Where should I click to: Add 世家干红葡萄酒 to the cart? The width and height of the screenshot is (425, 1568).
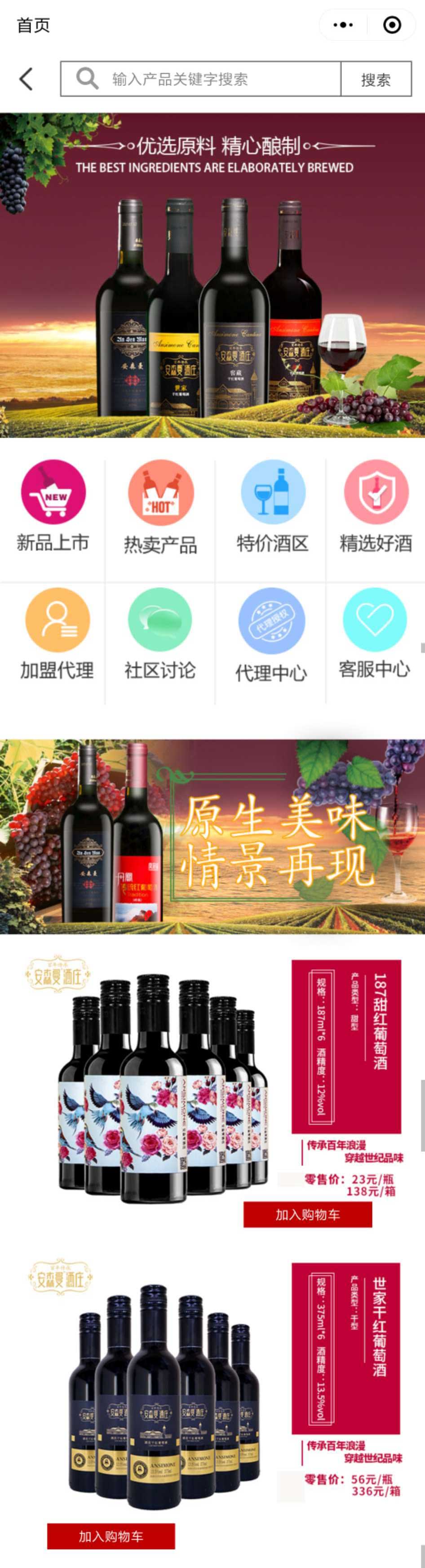pos(111,1536)
